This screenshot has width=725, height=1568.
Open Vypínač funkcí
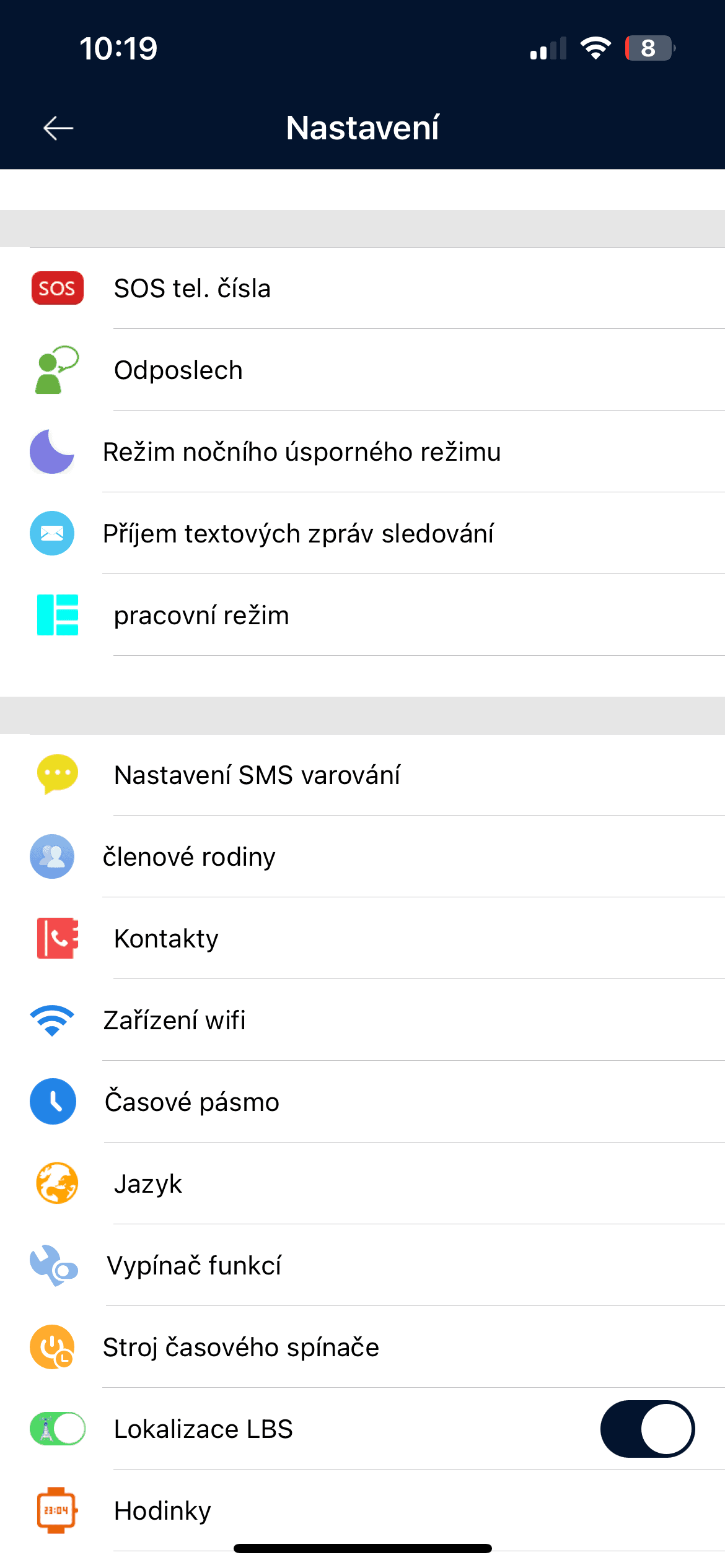(x=362, y=1266)
